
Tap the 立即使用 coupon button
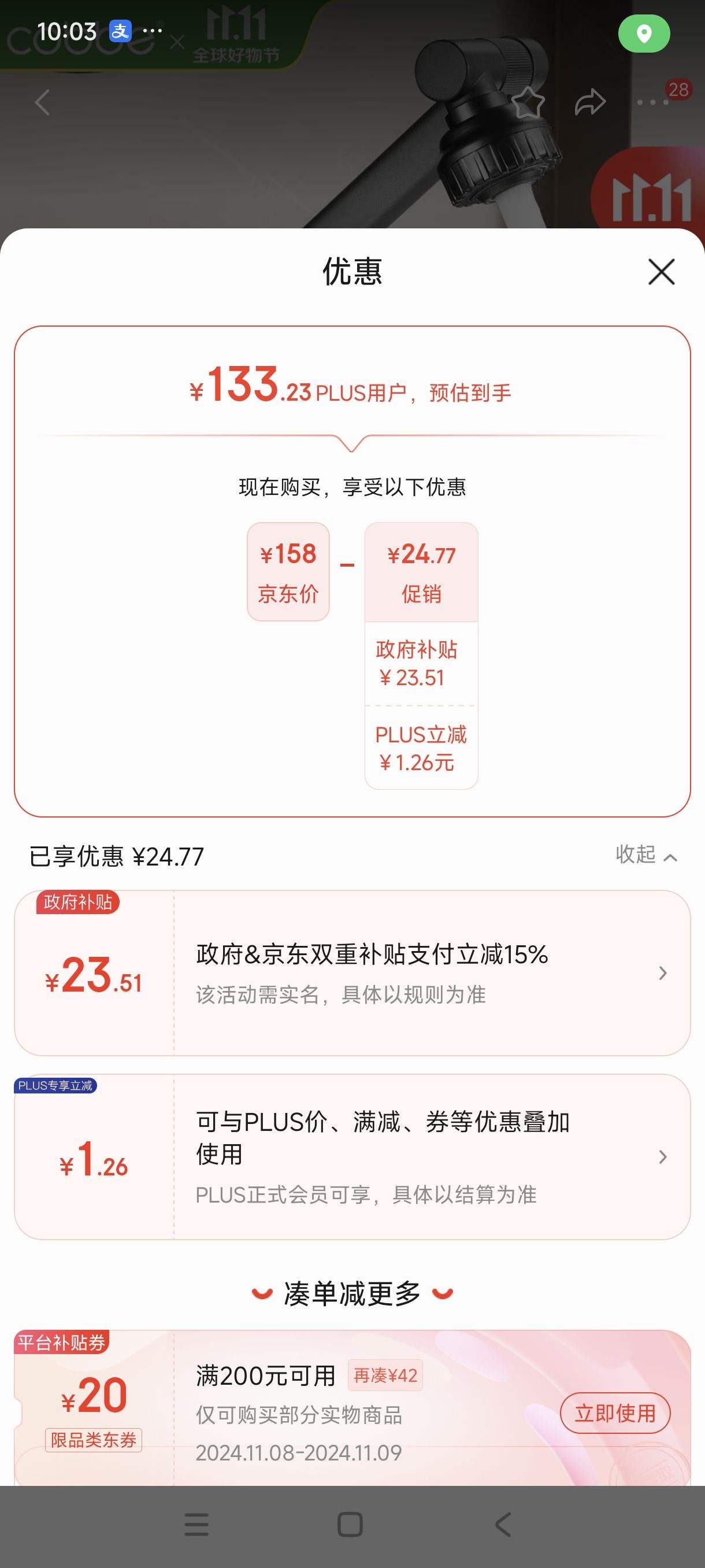pyautogui.click(x=615, y=1413)
